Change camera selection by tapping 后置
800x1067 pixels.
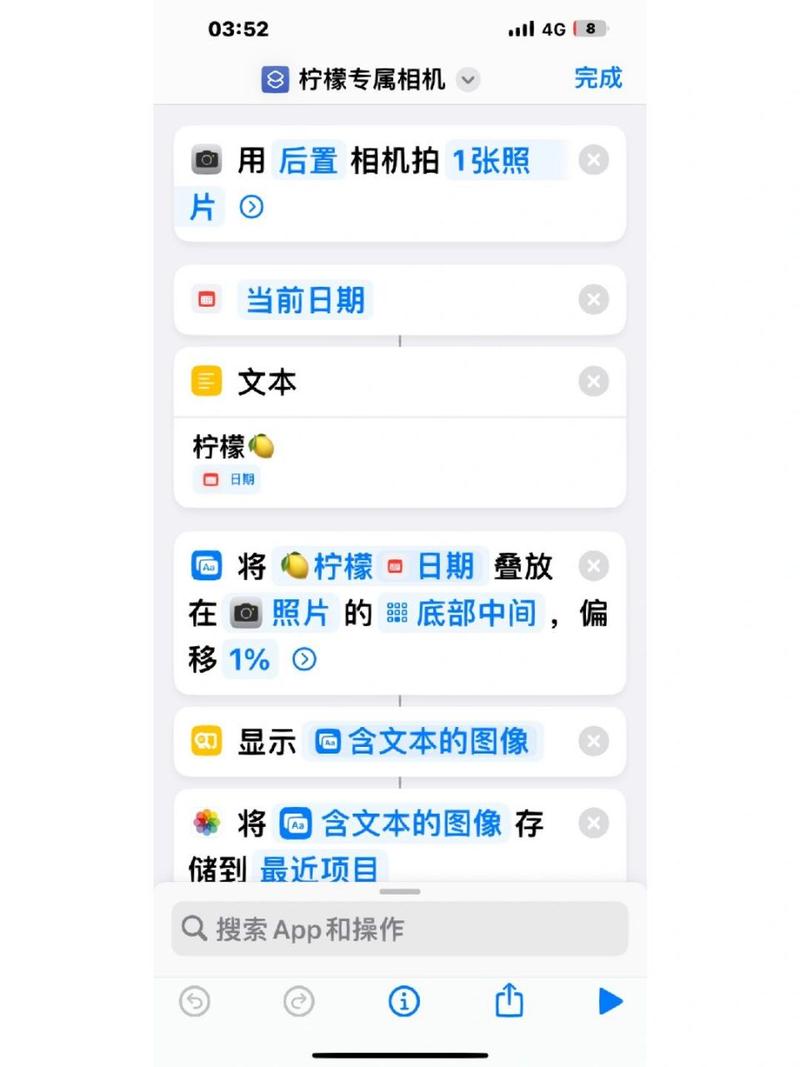click(307, 160)
